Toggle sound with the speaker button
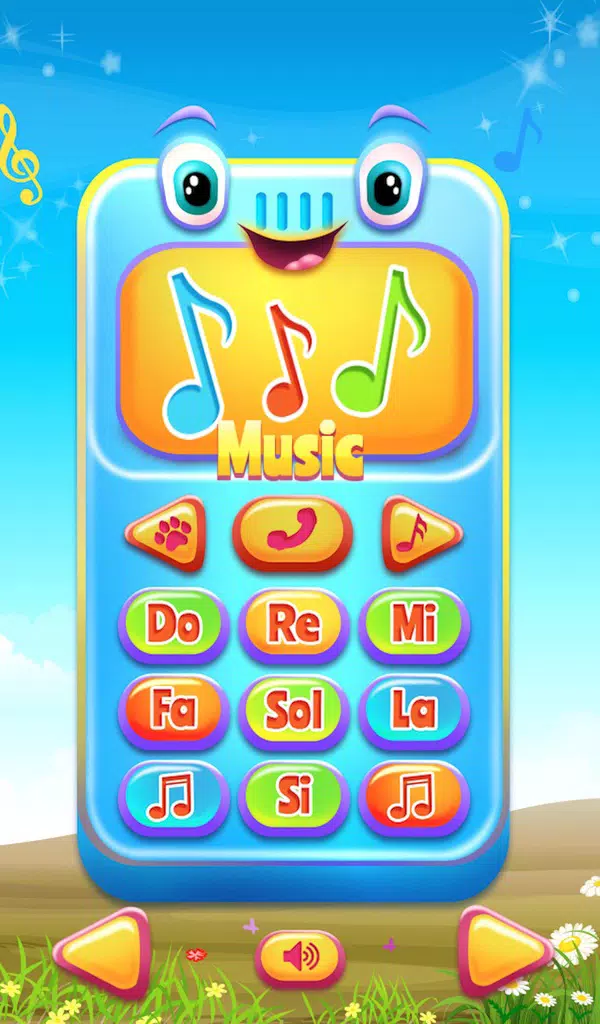600x1024 pixels. click(299, 958)
